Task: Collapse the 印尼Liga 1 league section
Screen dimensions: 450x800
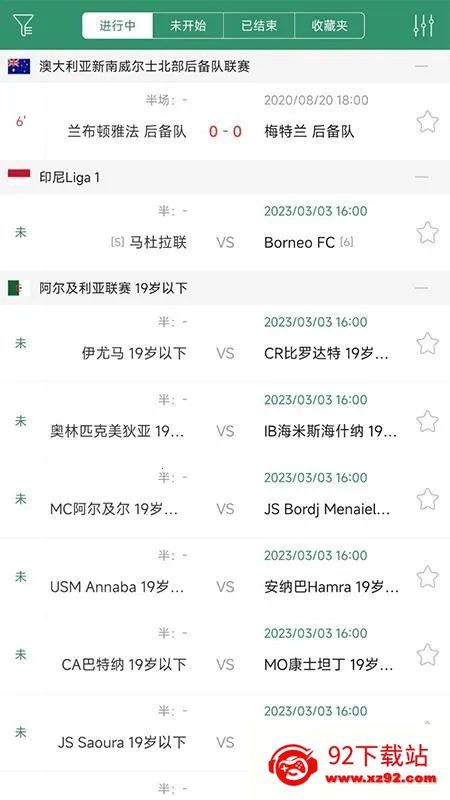Action: [x=421, y=177]
